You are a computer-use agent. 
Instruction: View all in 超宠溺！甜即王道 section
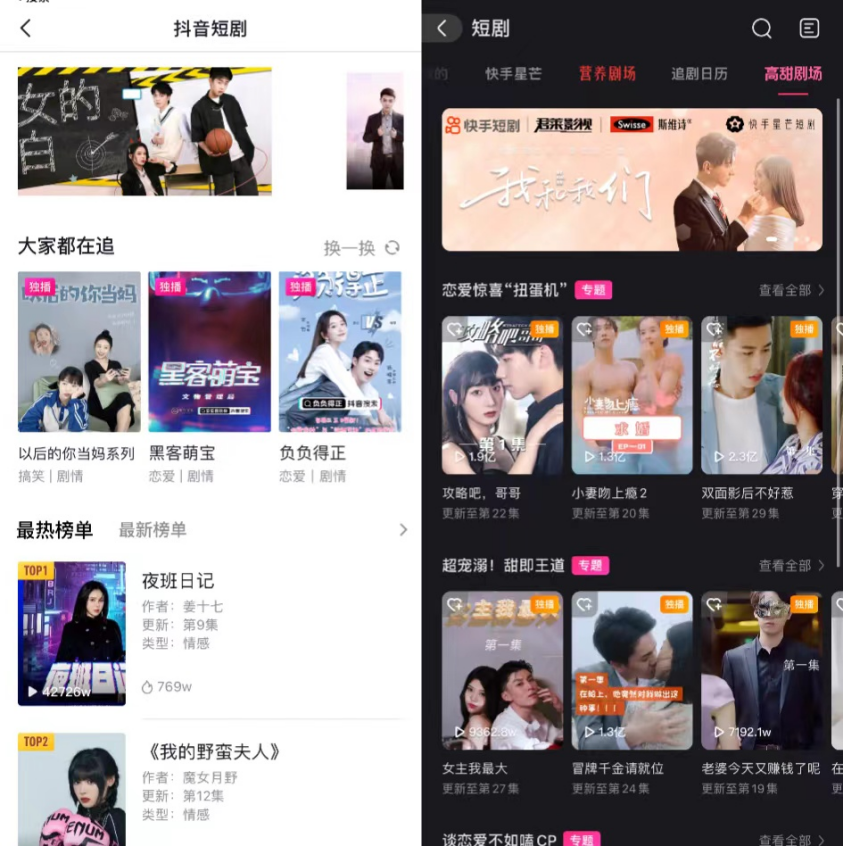[x=791, y=566]
